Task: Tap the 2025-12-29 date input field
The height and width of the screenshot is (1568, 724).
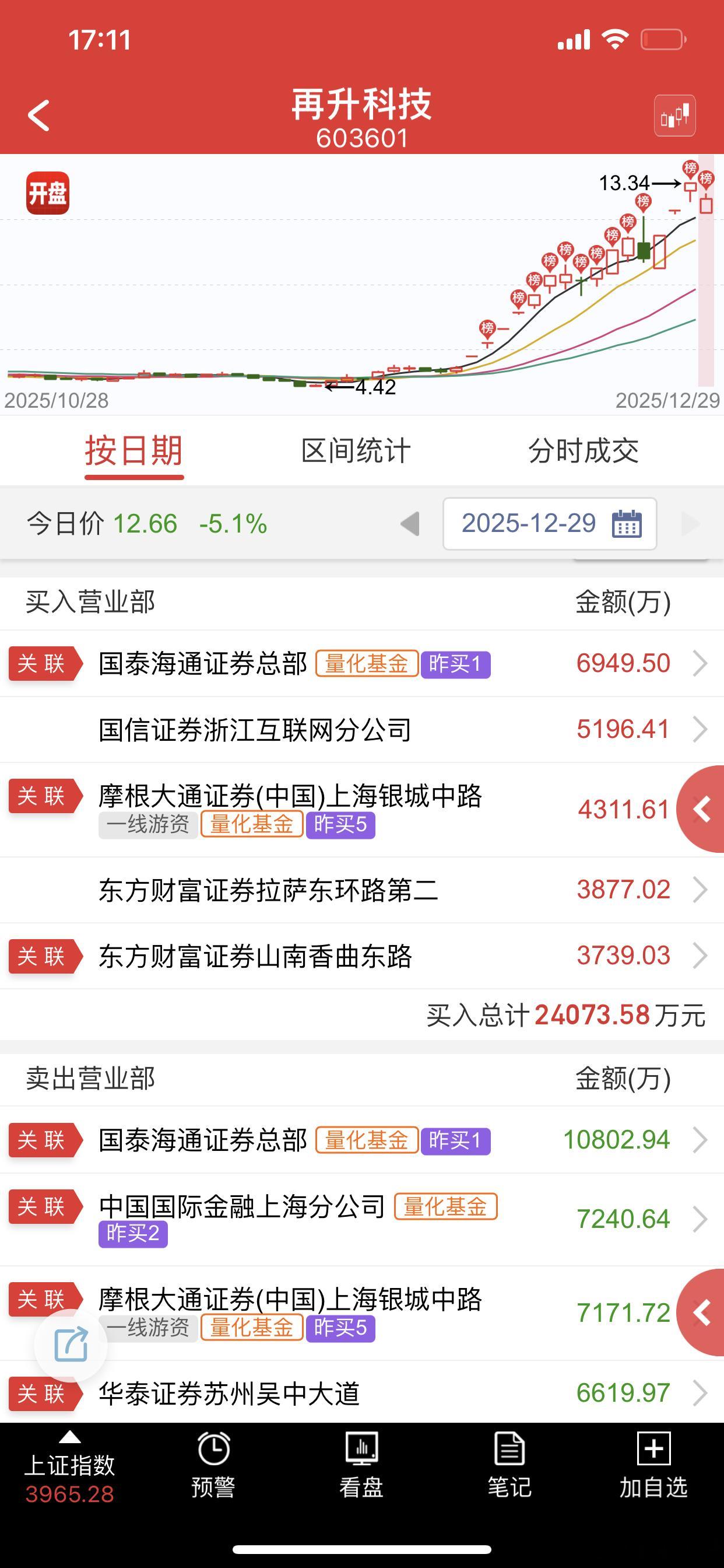Action: [x=529, y=522]
